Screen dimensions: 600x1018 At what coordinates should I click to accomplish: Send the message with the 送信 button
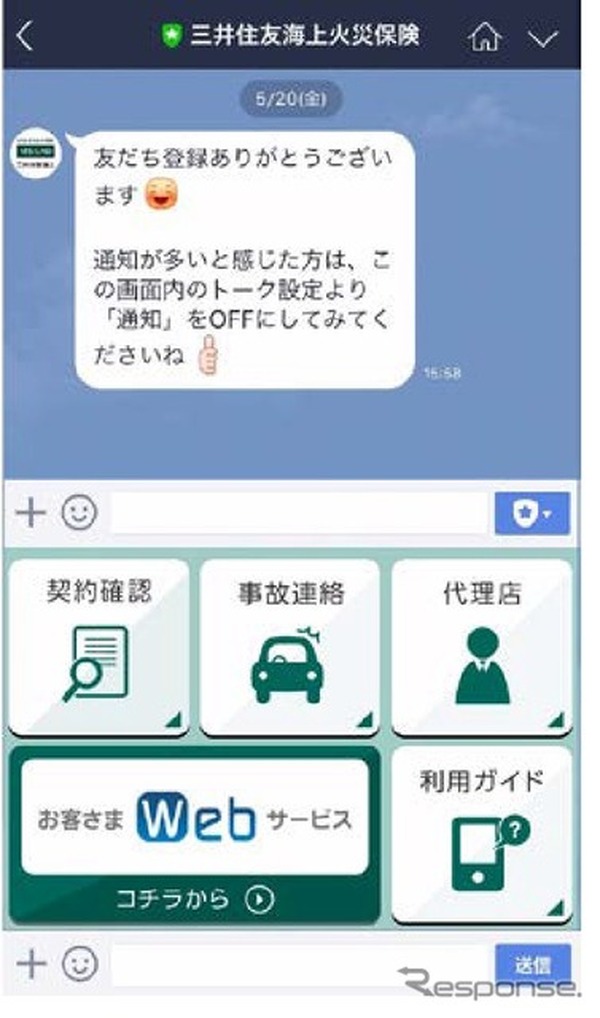point(532,965)
